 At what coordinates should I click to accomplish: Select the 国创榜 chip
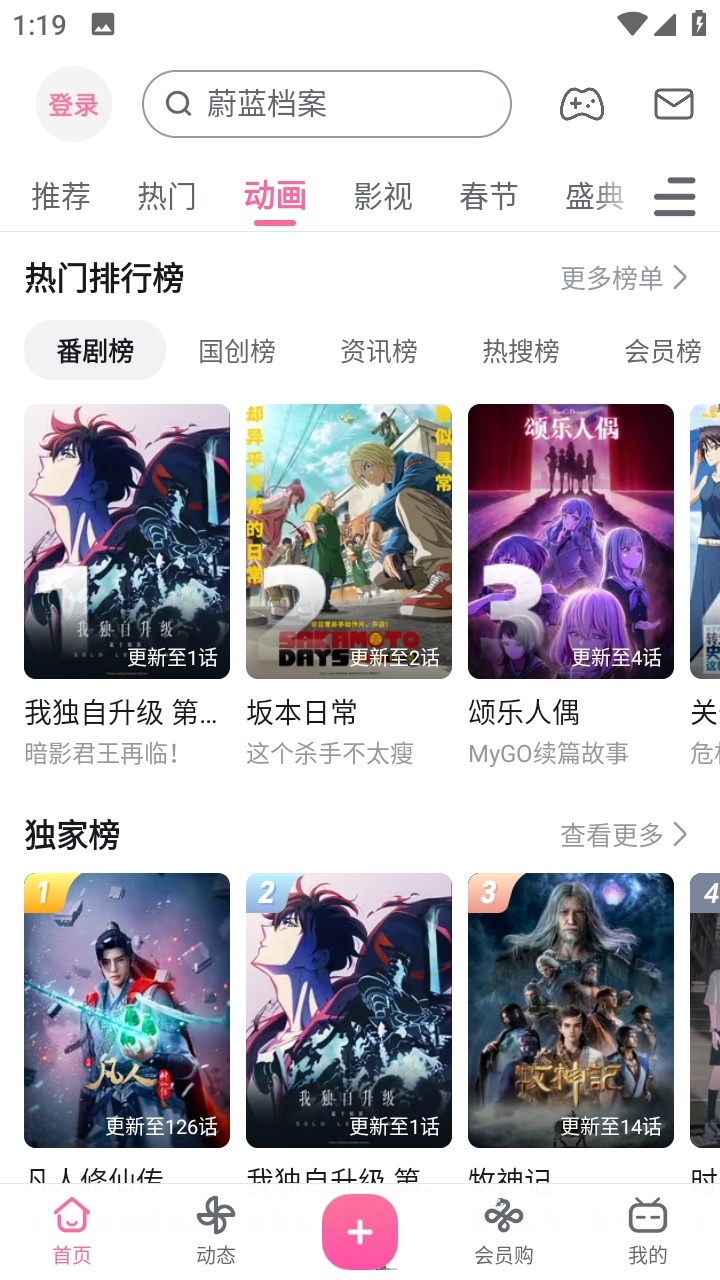(x=237, y=351)
